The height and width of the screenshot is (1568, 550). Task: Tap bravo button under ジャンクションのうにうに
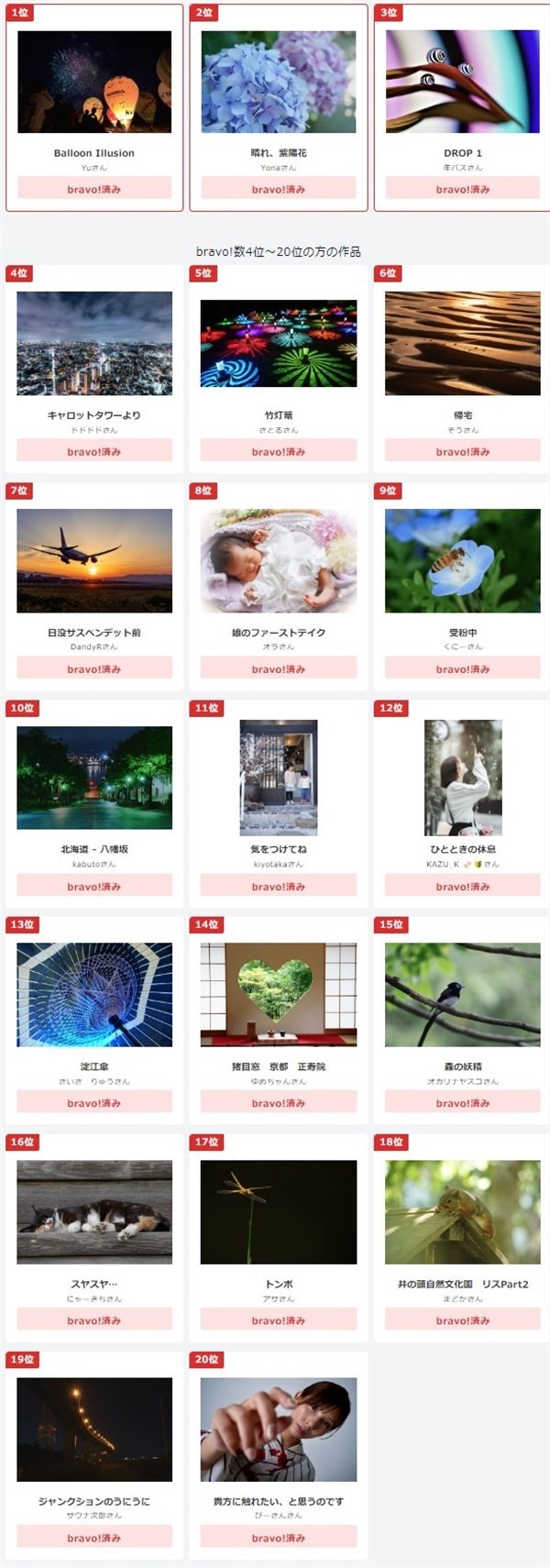point(93,1537)
